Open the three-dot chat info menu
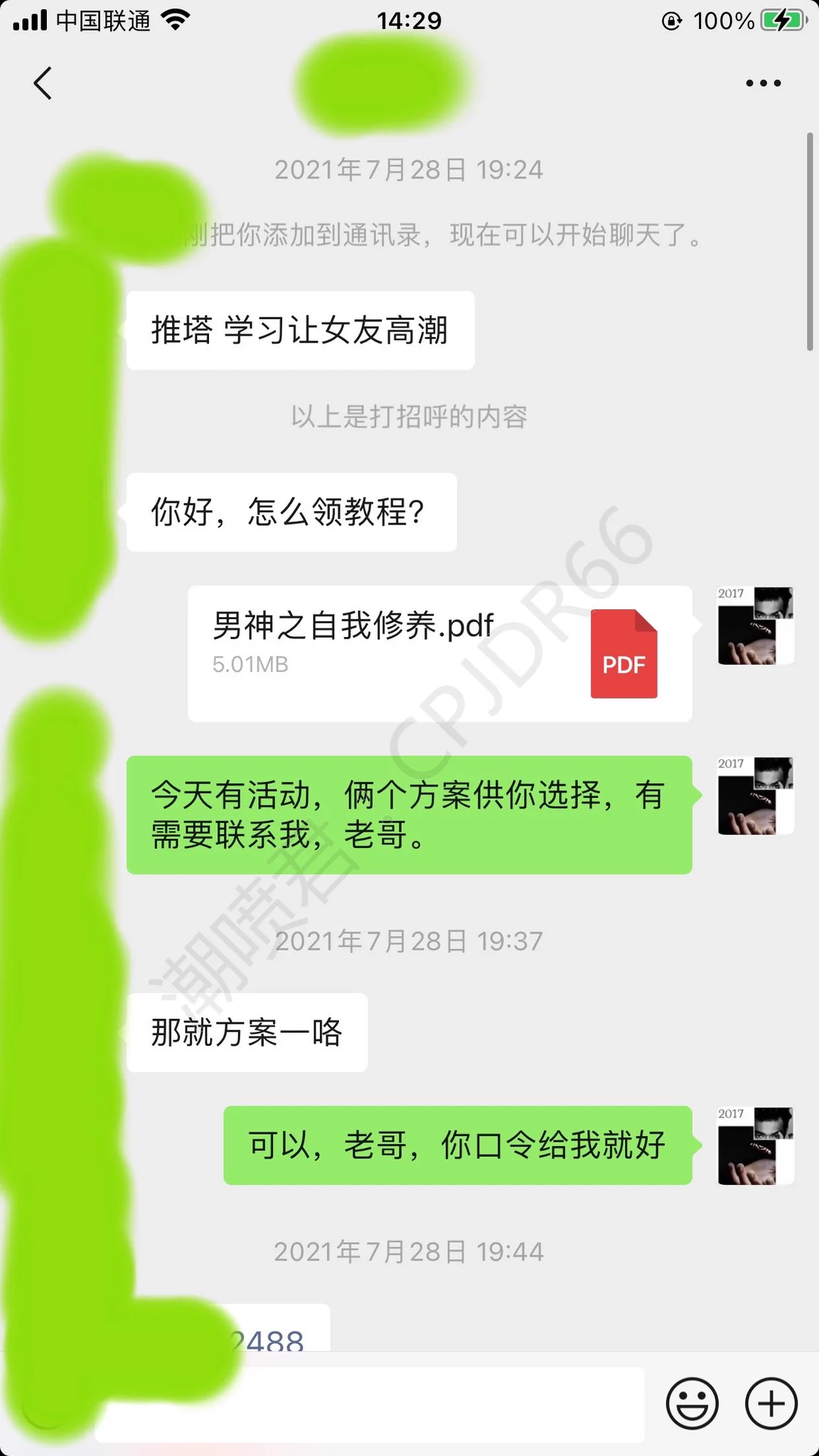This screenshot has height=1456, width=819. [763, 83]
